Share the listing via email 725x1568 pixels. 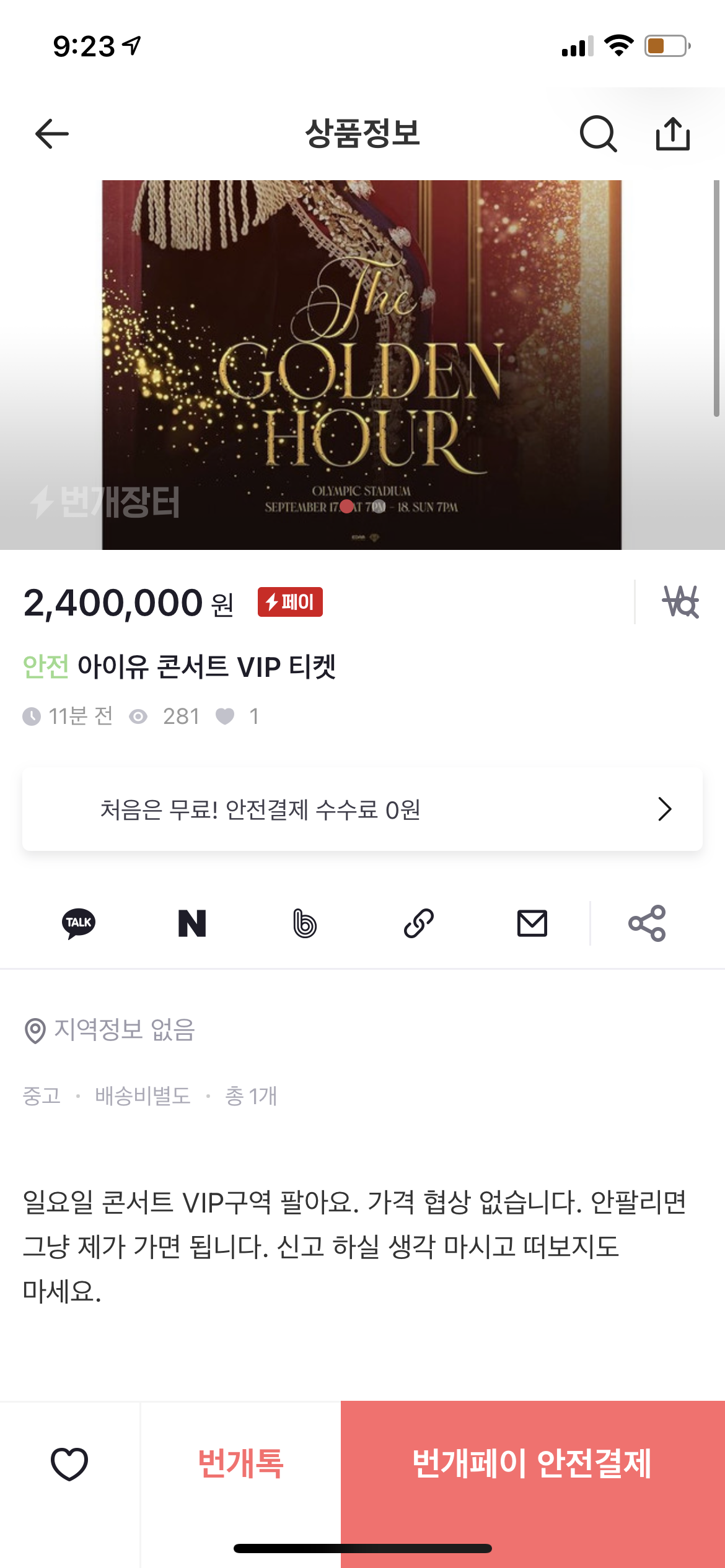point(532,924)
